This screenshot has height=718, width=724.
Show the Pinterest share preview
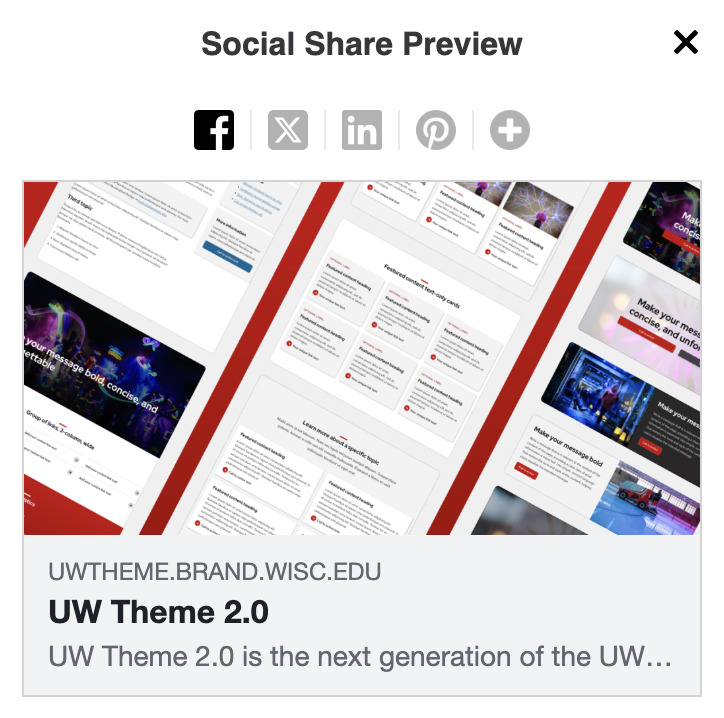pyautogui.click(x=436, y=131)
